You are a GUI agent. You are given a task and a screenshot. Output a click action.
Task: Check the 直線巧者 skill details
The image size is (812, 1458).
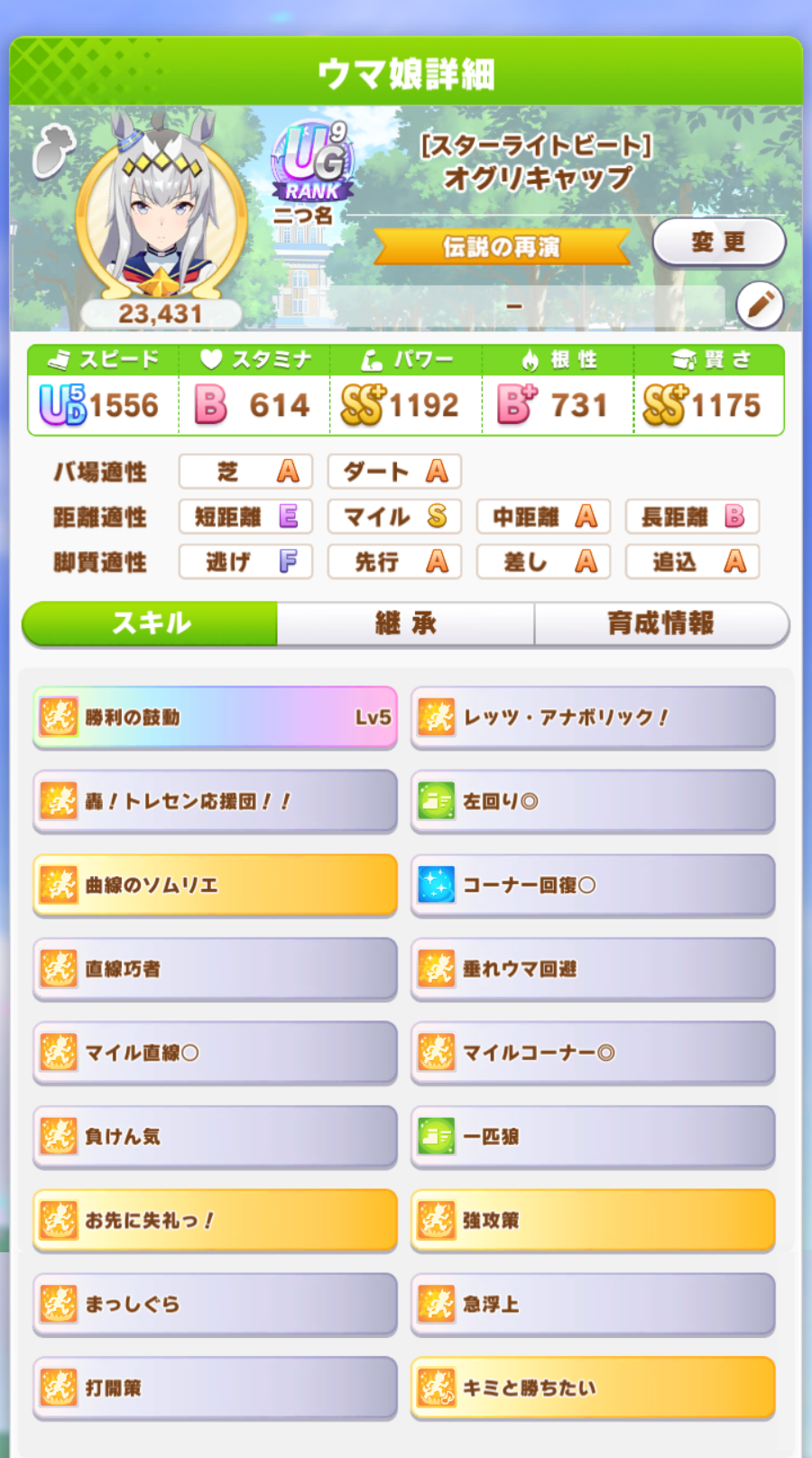tap(215, 969)
